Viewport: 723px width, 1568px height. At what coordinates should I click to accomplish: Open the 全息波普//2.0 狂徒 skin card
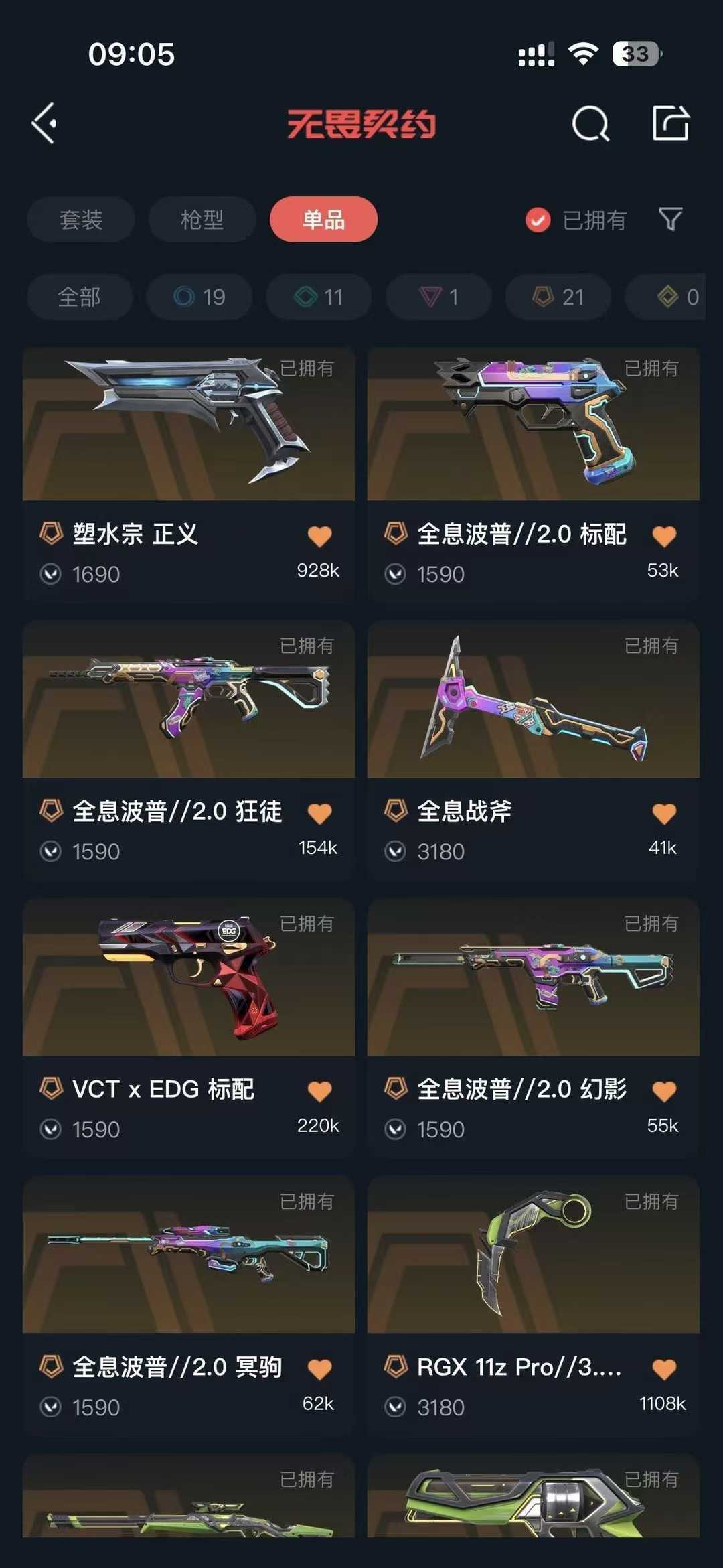189,750
